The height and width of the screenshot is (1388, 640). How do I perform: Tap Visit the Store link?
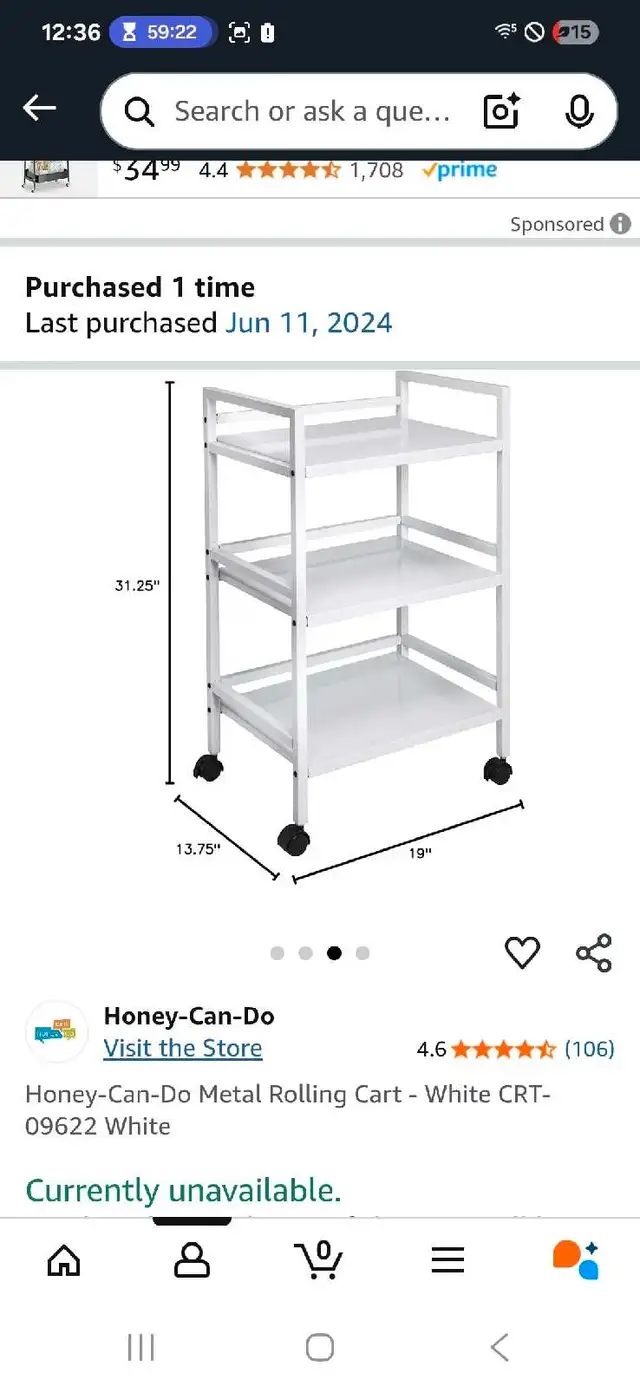pos(183,1048)
